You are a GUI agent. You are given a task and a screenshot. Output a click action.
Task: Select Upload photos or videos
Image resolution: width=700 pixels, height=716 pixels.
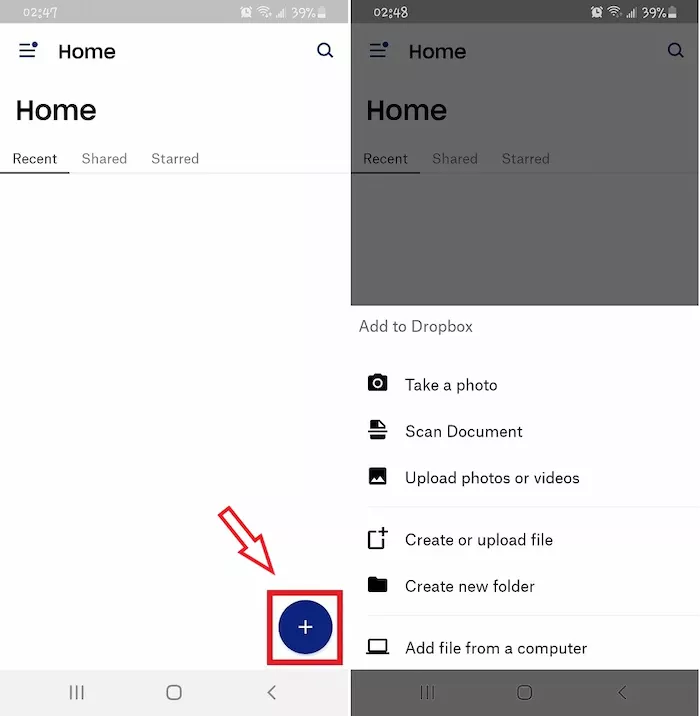click(x=491, y=478)
